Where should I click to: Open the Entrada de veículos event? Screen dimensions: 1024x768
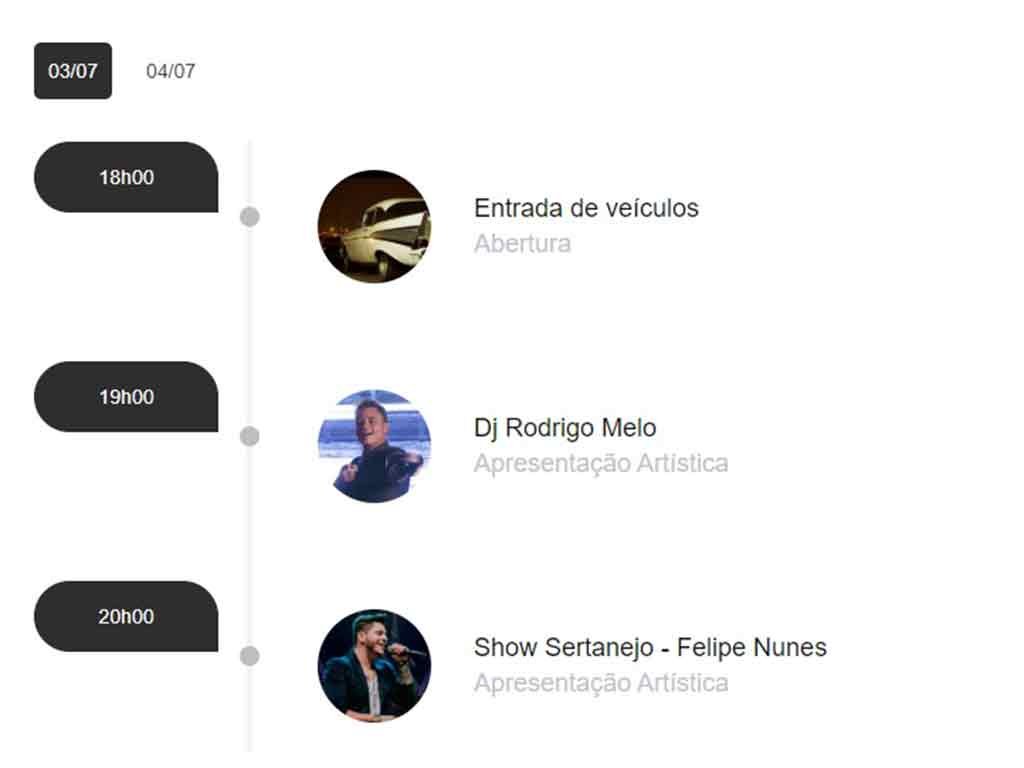585,209
